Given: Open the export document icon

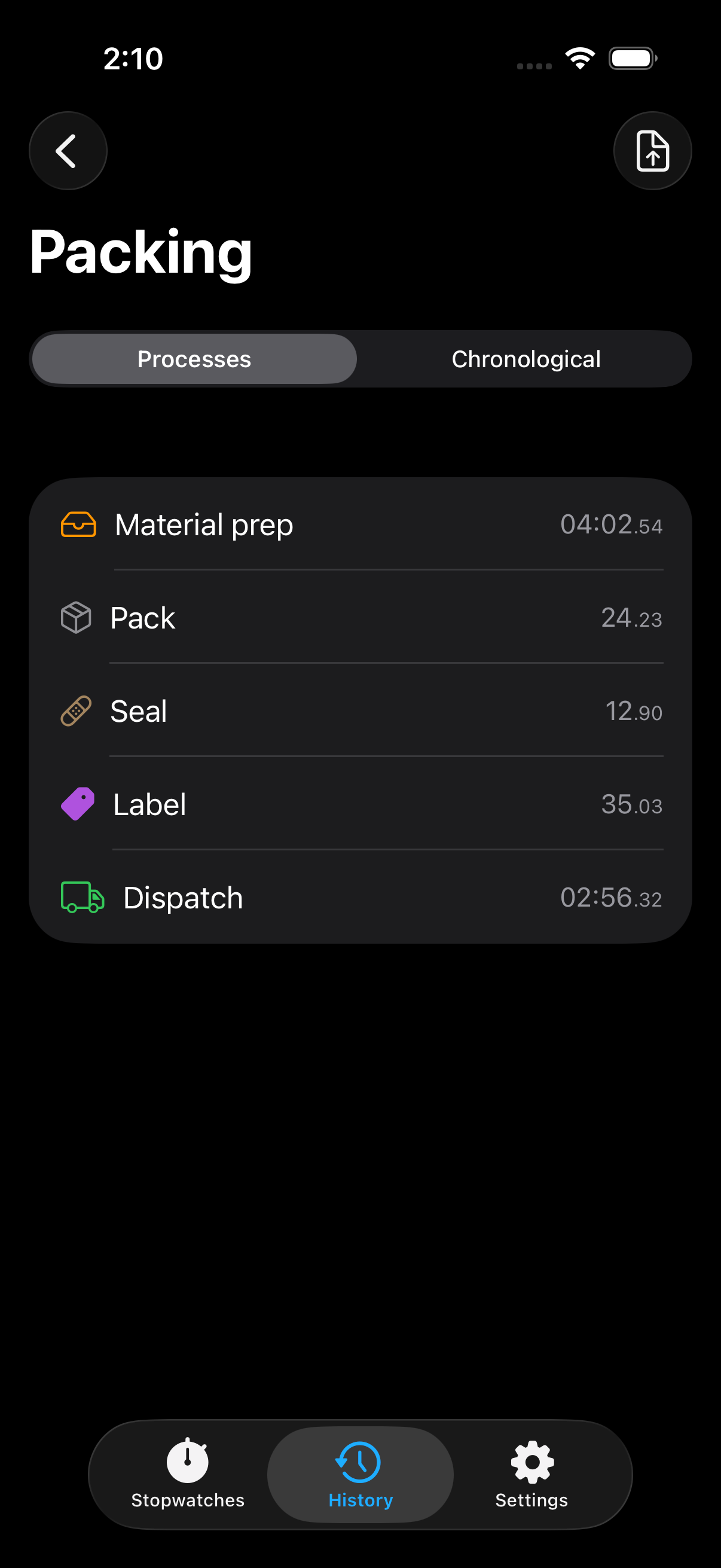Looking at the screenshot, I should pyautogui.click(x=653, y=151).
